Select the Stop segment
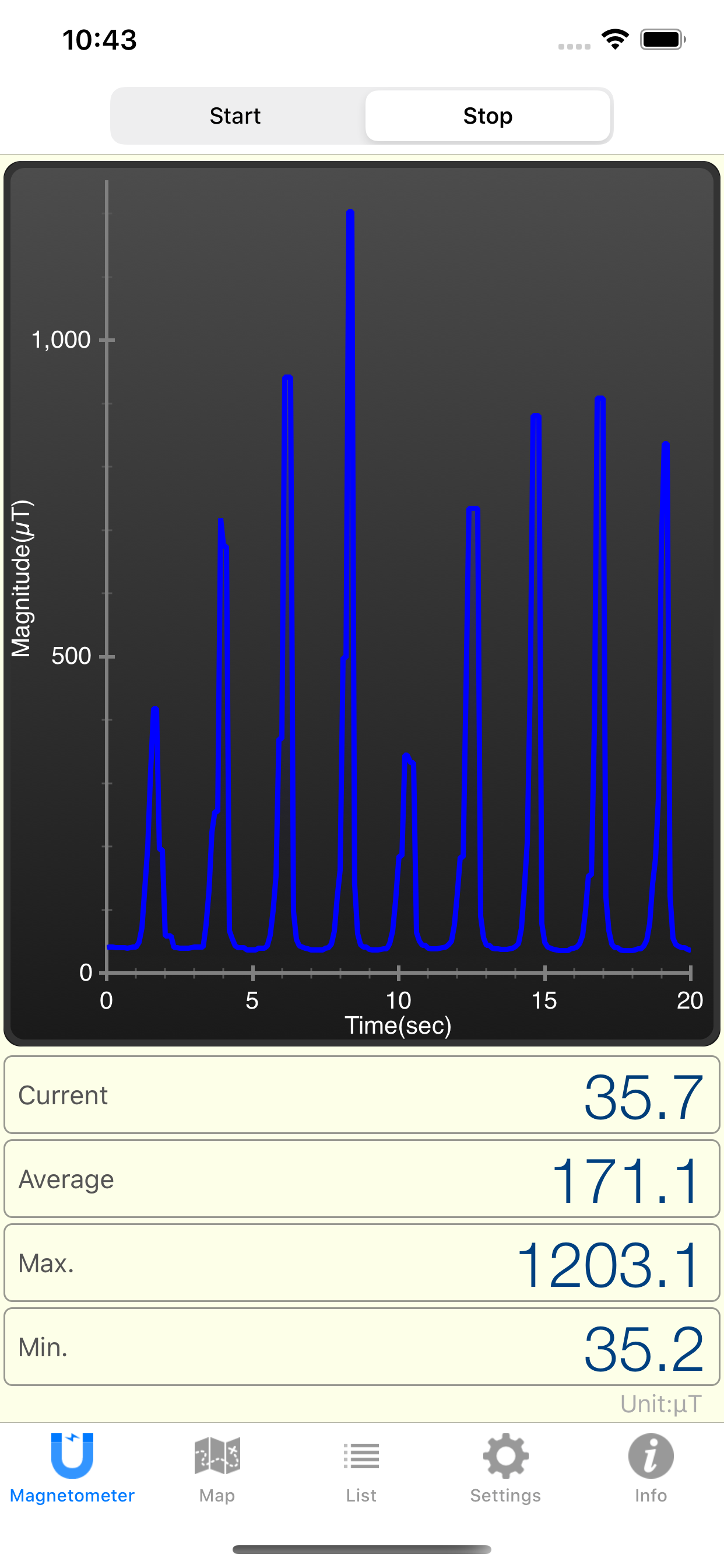The height and width of the screenshot is (1568, 724). tap(487, 116)
